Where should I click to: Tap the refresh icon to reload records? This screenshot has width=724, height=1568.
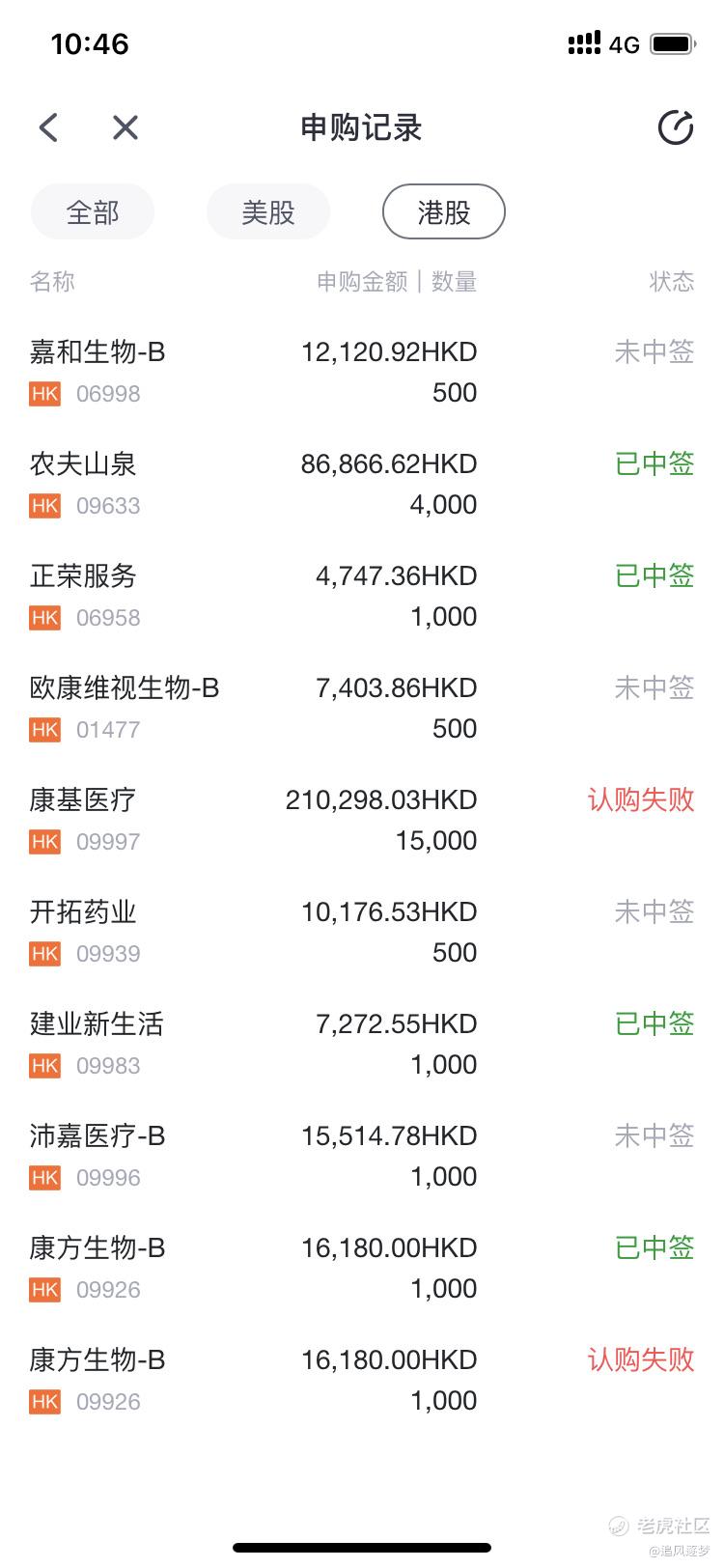pos(675,126)
